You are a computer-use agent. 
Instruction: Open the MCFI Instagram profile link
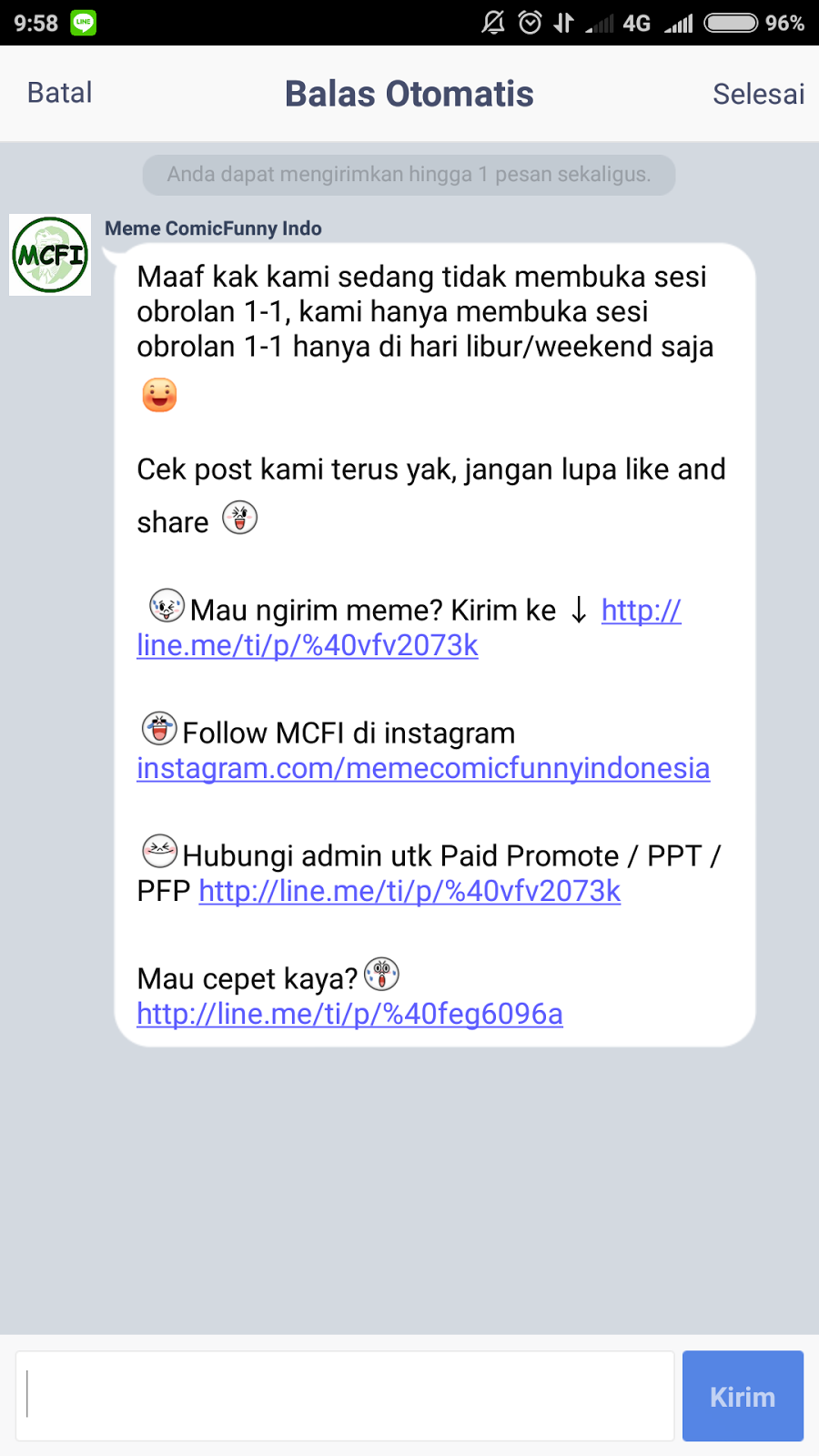click(x=422, y=769)
